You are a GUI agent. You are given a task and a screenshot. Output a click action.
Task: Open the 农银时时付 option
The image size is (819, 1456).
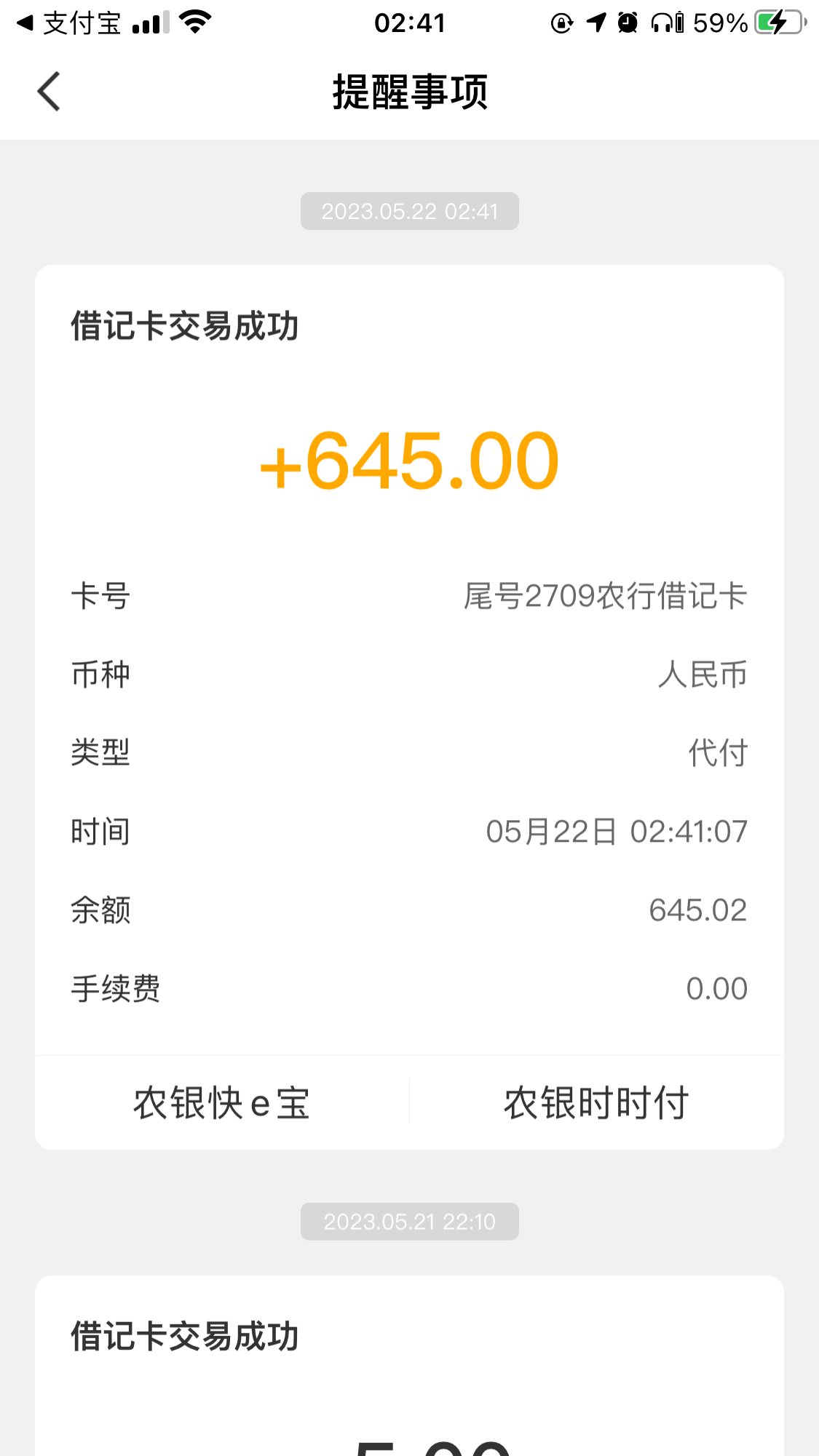click(x=596, y=1102)
